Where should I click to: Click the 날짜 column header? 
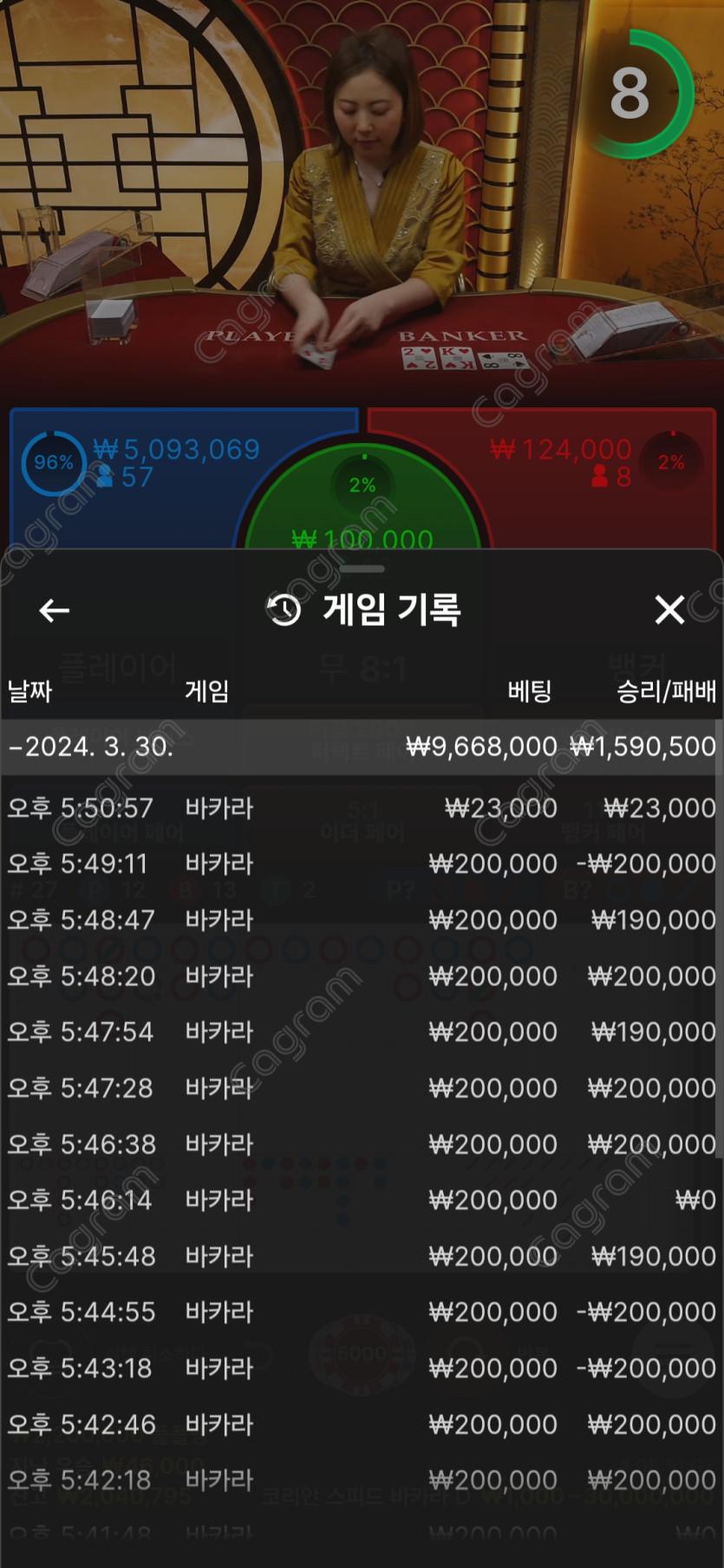click(x=29, y=693)
